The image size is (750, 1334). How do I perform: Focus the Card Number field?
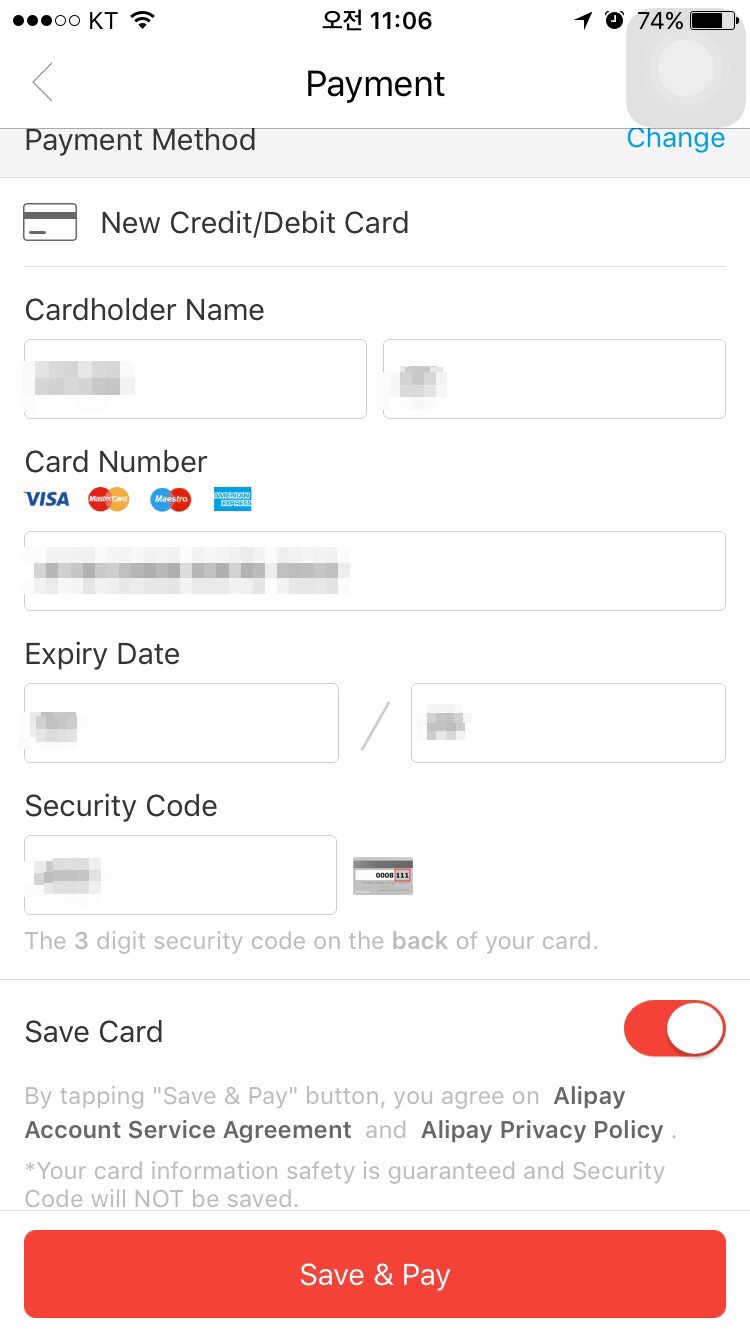(375, 571)
